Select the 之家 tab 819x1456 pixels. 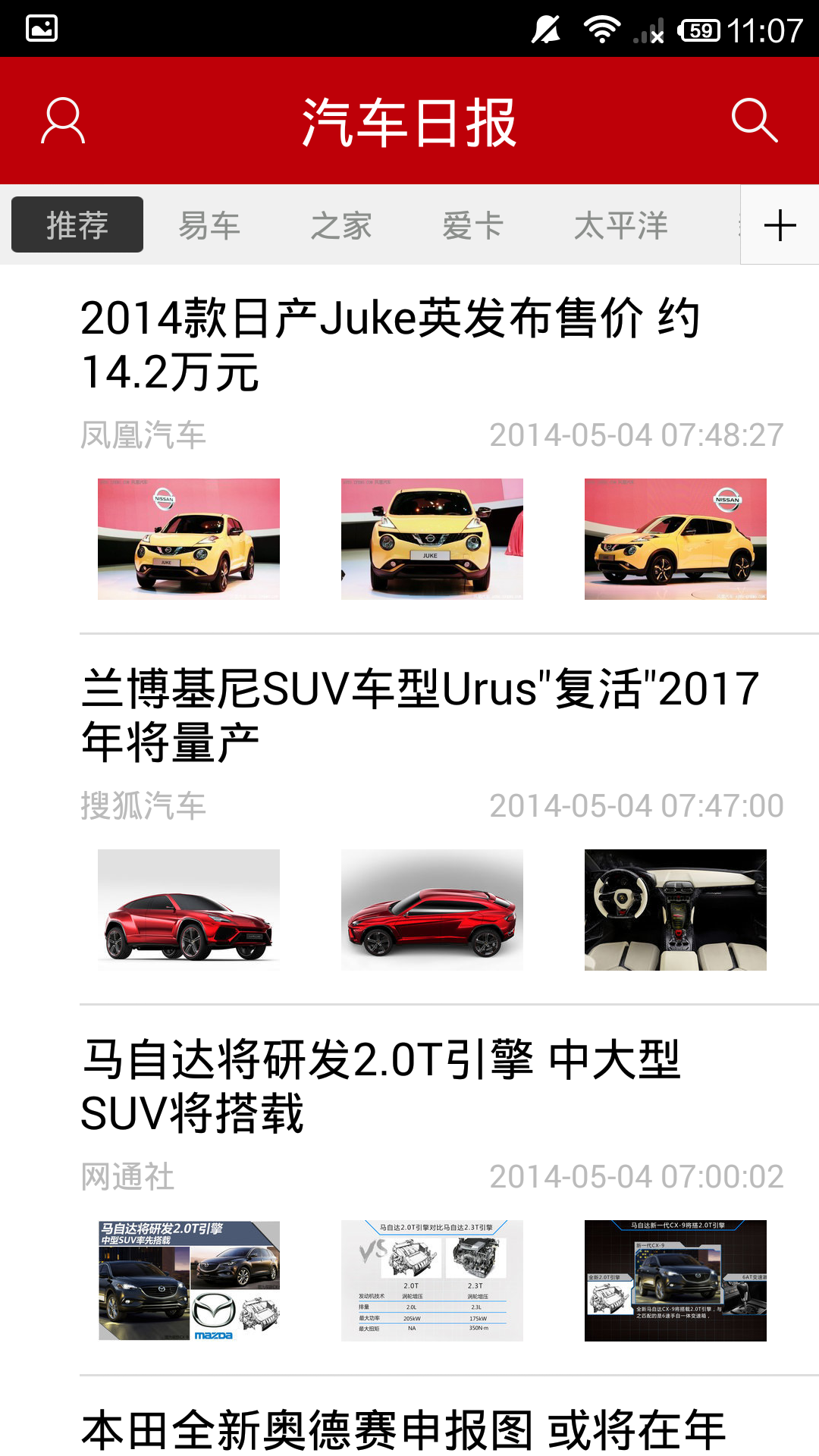click(341, 225)
